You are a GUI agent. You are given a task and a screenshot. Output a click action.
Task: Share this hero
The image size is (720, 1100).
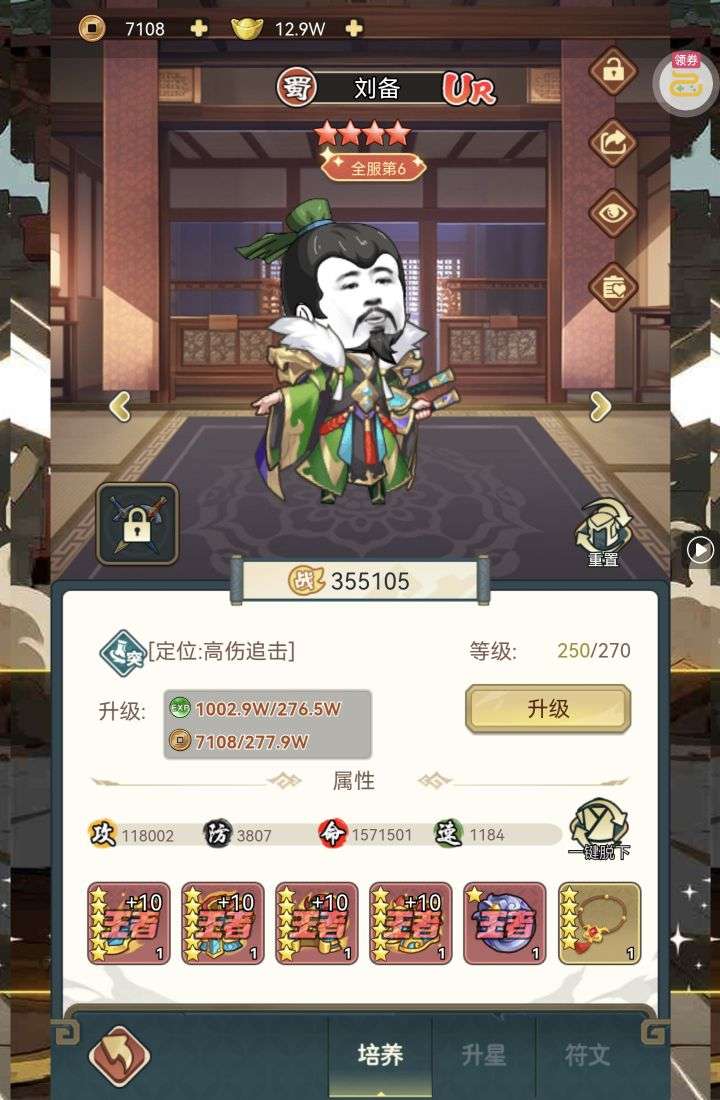pyautogui.click(x=613, y=141)
